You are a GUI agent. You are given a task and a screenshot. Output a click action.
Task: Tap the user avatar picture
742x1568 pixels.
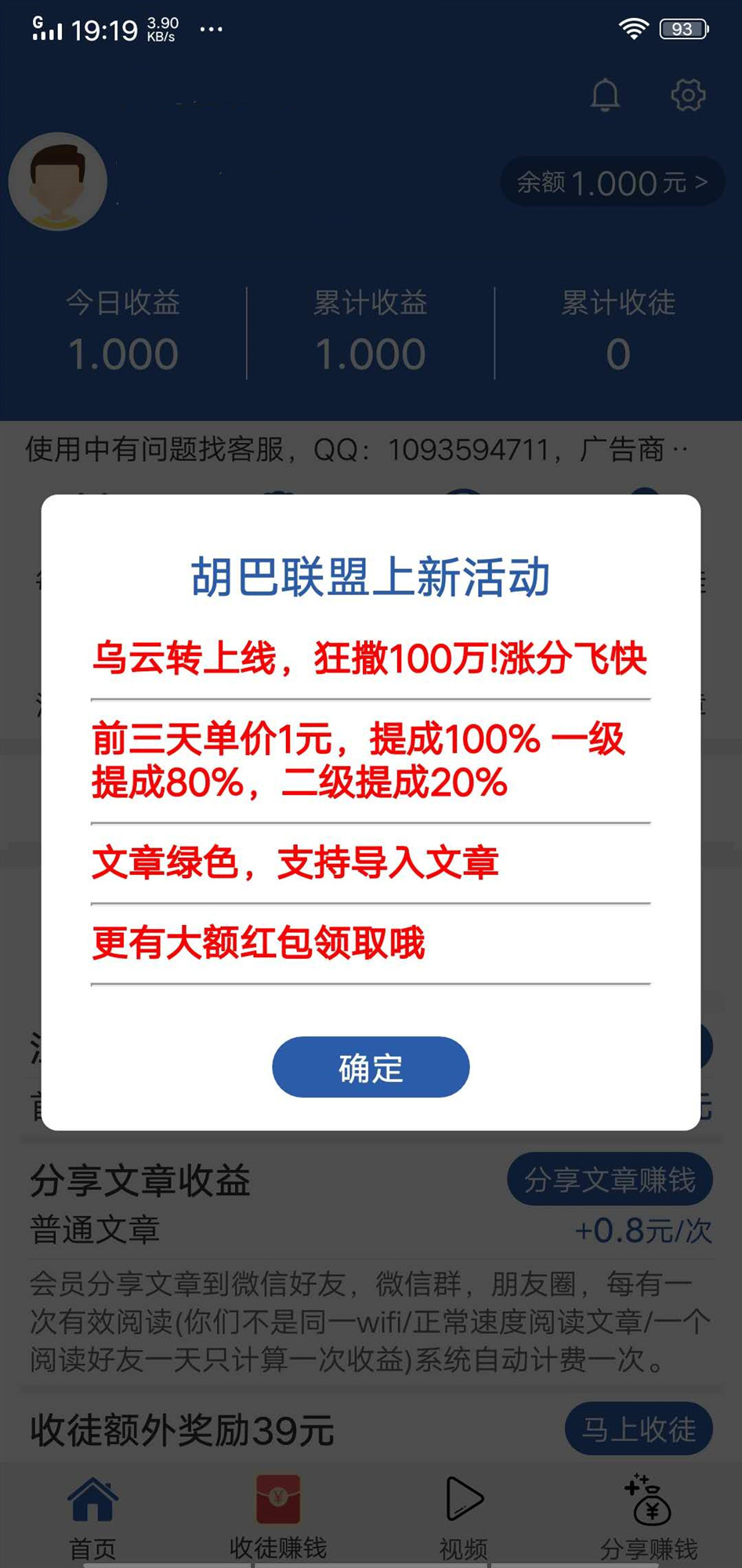tap(56, 181)
